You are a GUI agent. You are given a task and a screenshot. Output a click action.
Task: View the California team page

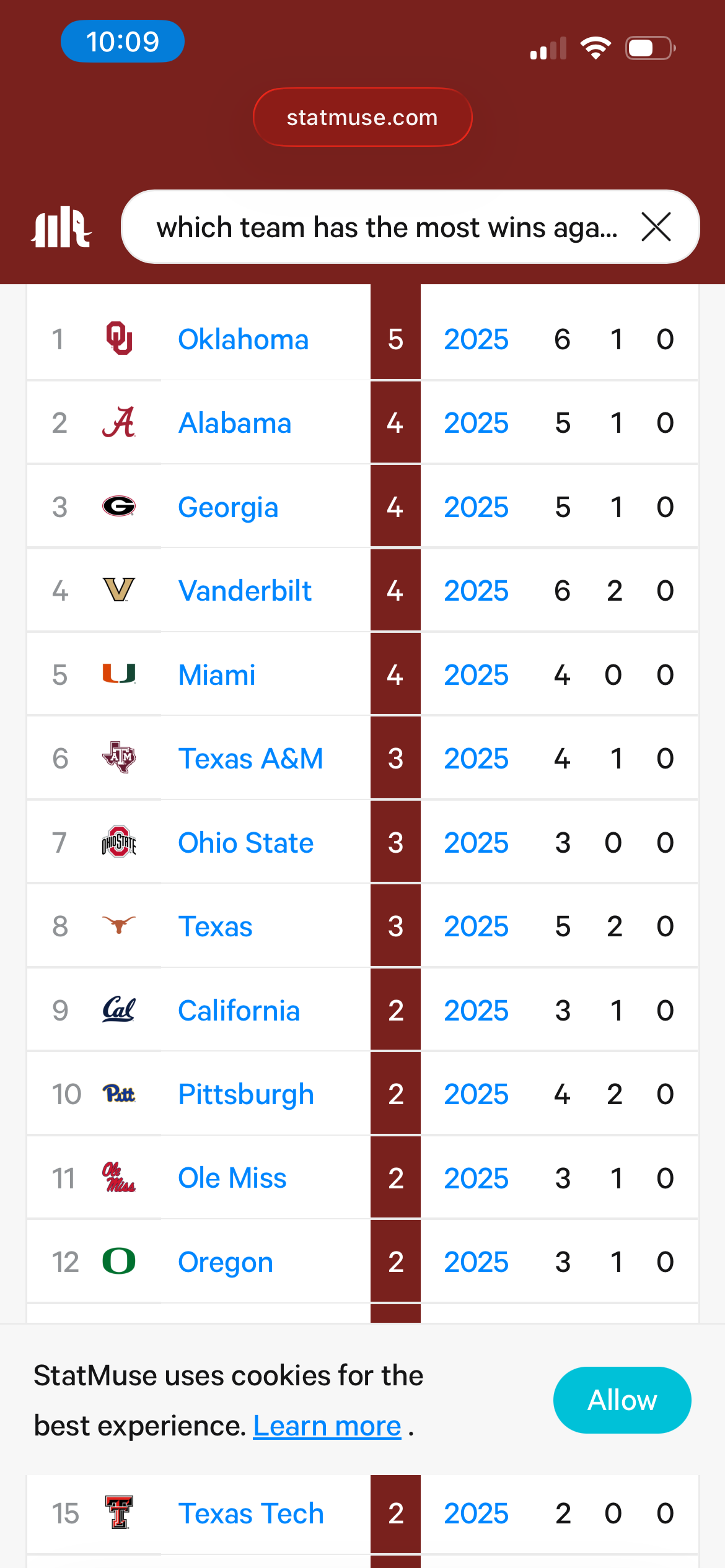pyautogui.click(x=239, y=1011)
